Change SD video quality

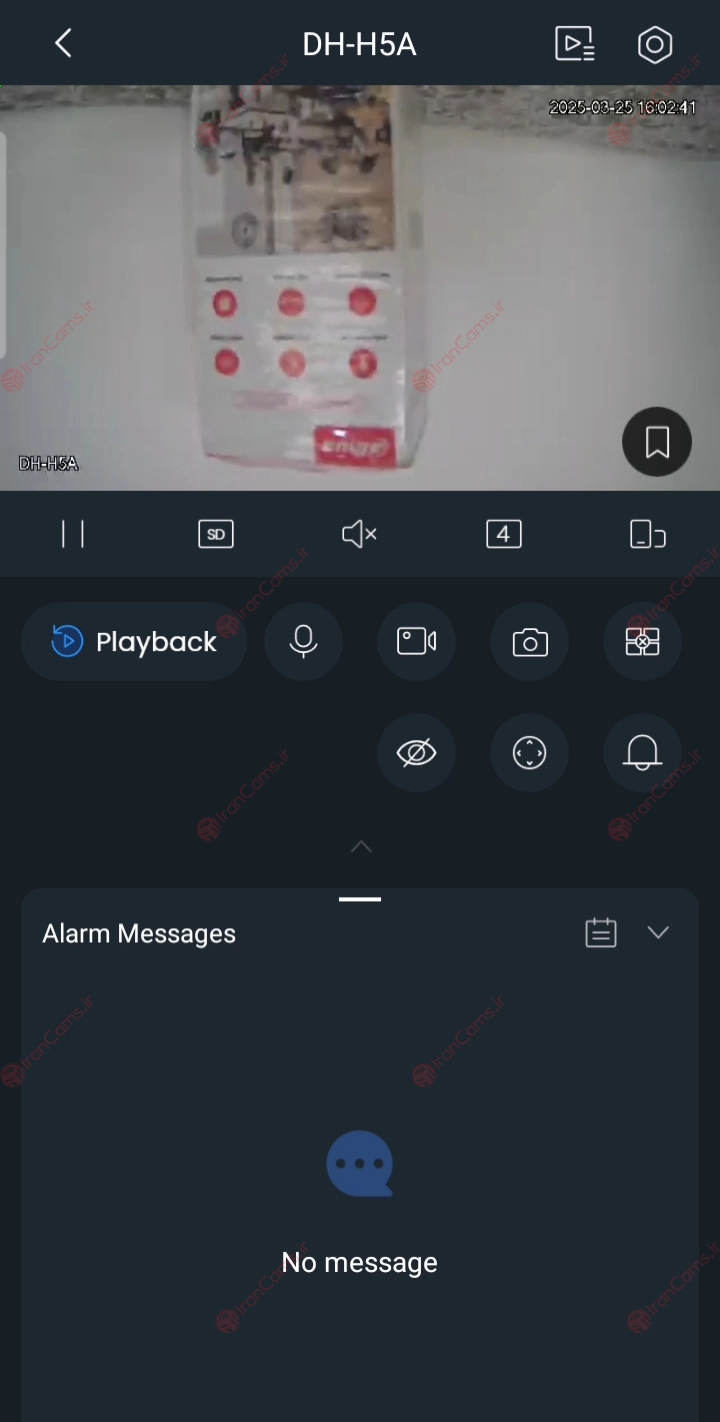pyautogui.click(x=216, y=534)
